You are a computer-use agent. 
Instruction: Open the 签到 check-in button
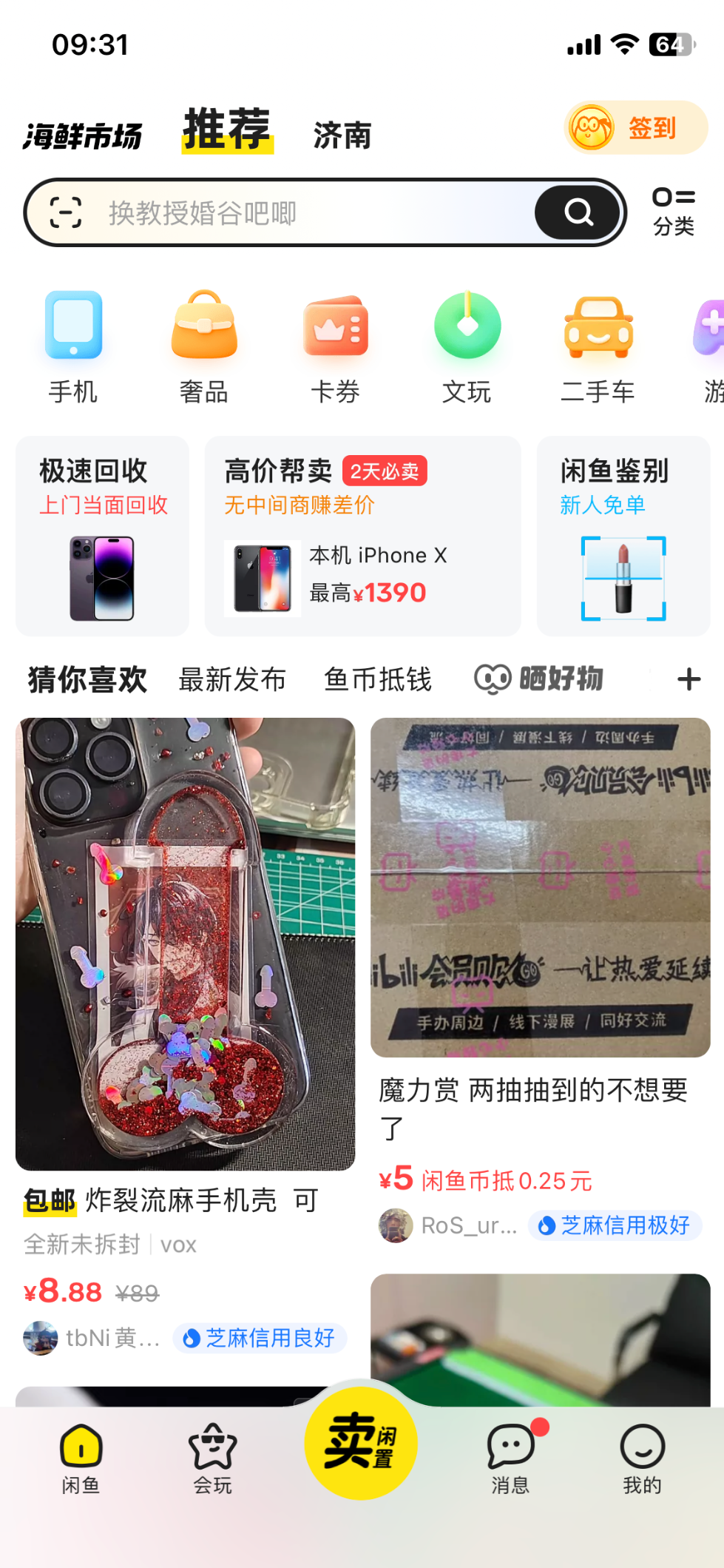click(x=635, y=128)
